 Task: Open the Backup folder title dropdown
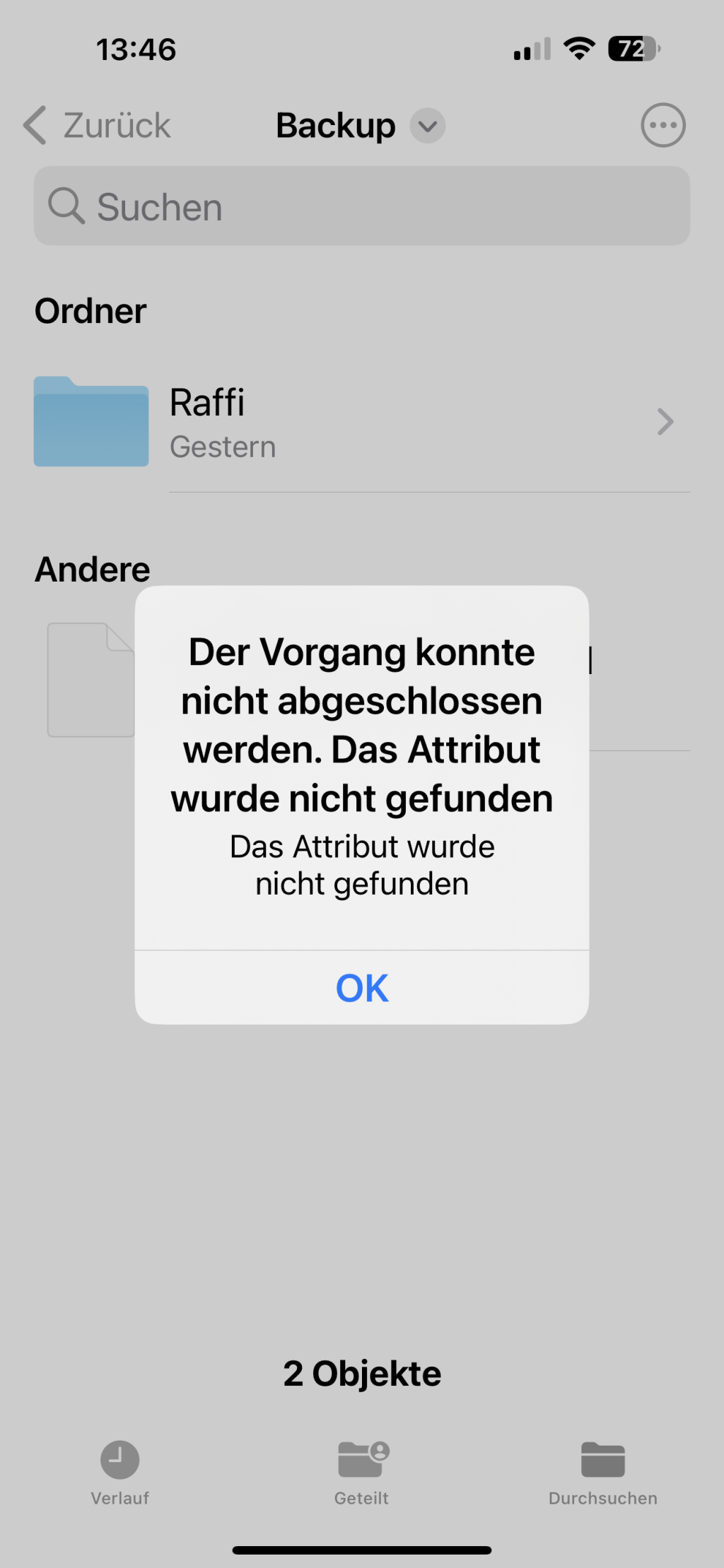(428, 126)
